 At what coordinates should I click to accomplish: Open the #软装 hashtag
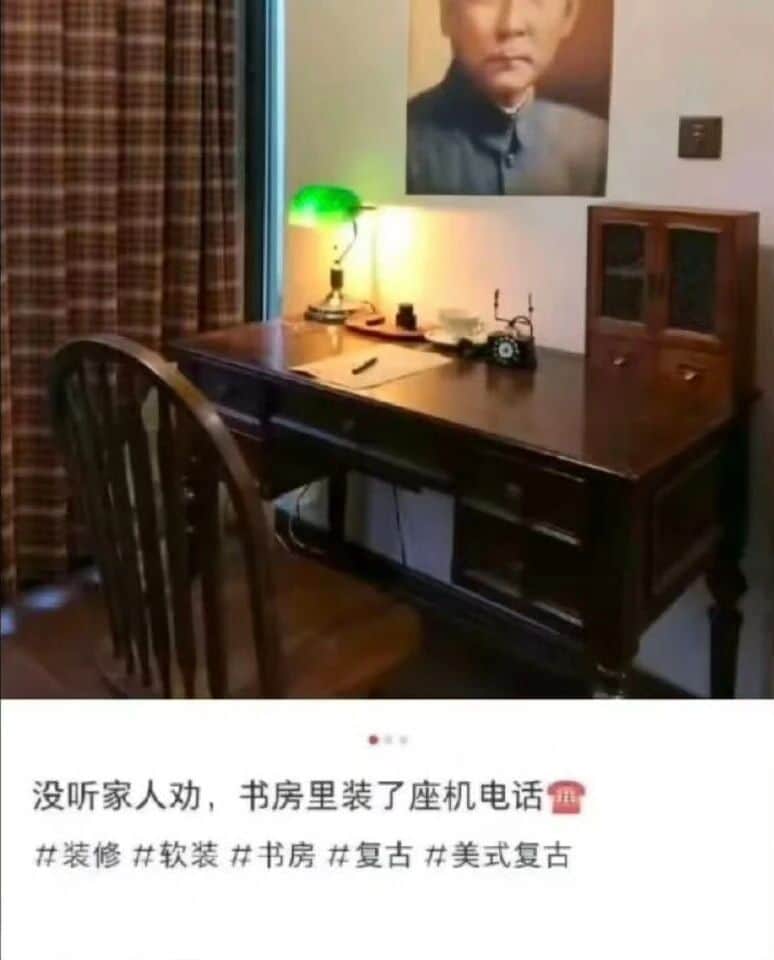point(175,855)
